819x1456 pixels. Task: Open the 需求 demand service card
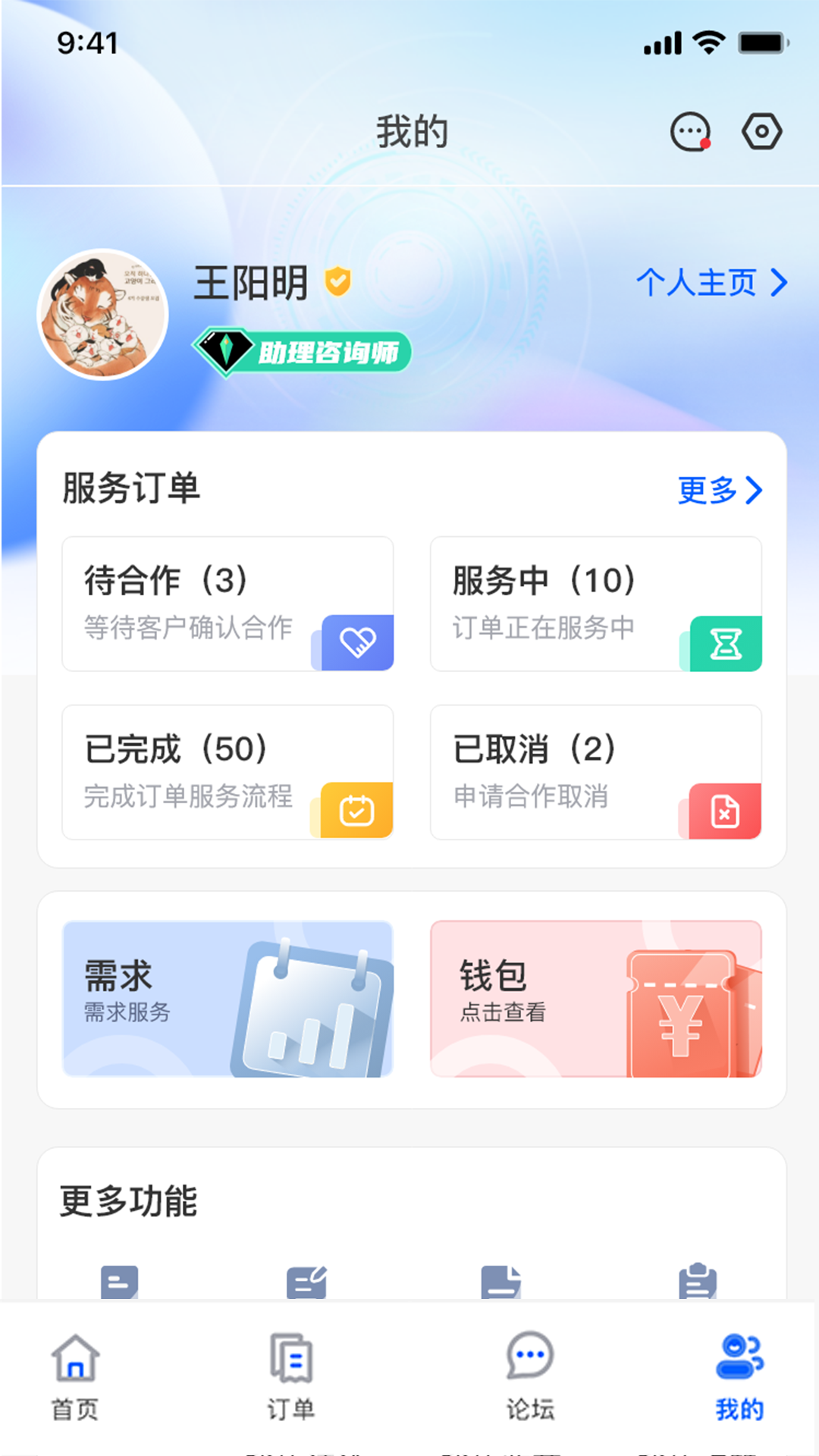coord(227,999)
